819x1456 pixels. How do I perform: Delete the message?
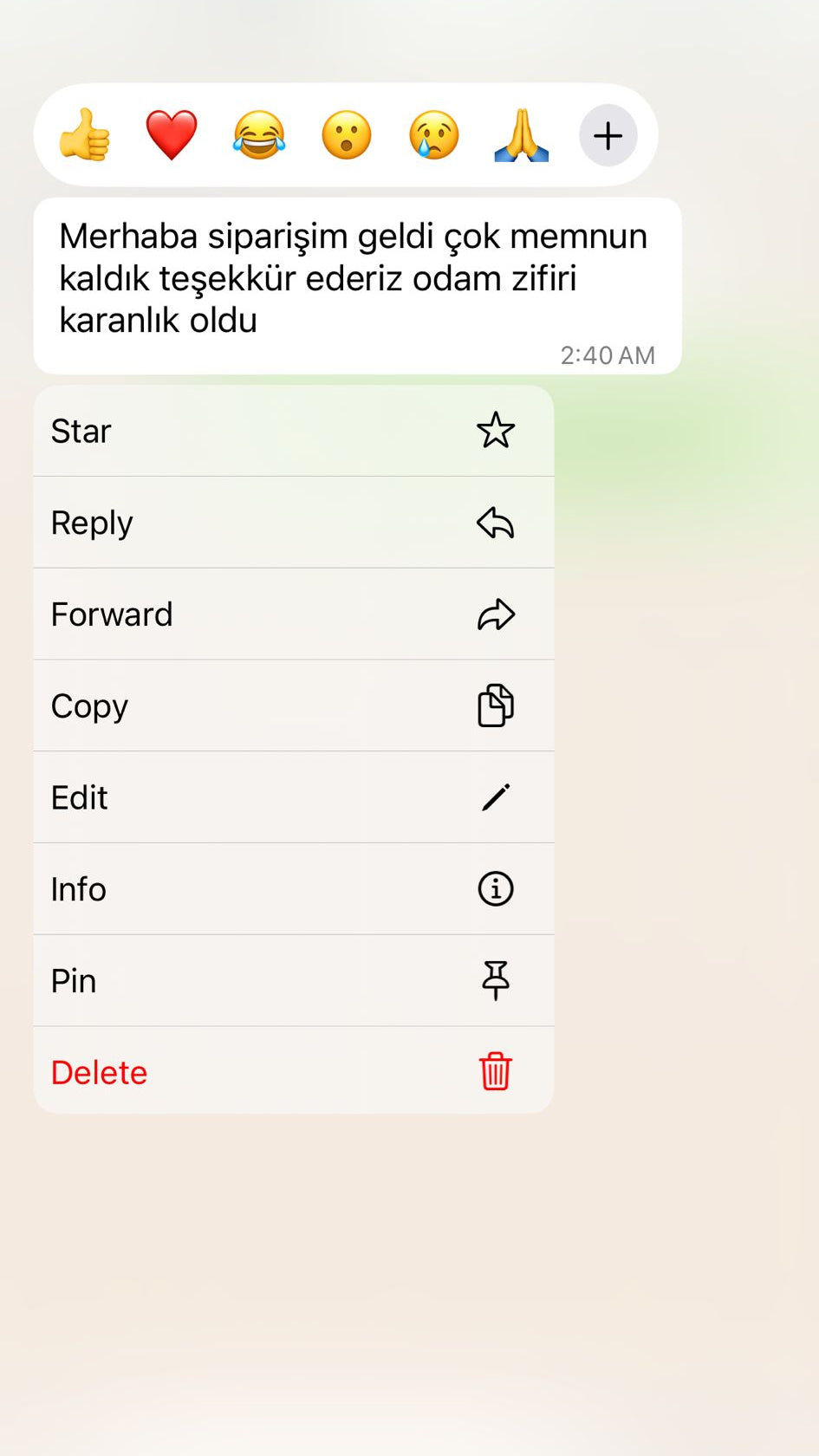(x=293, y=1072)
